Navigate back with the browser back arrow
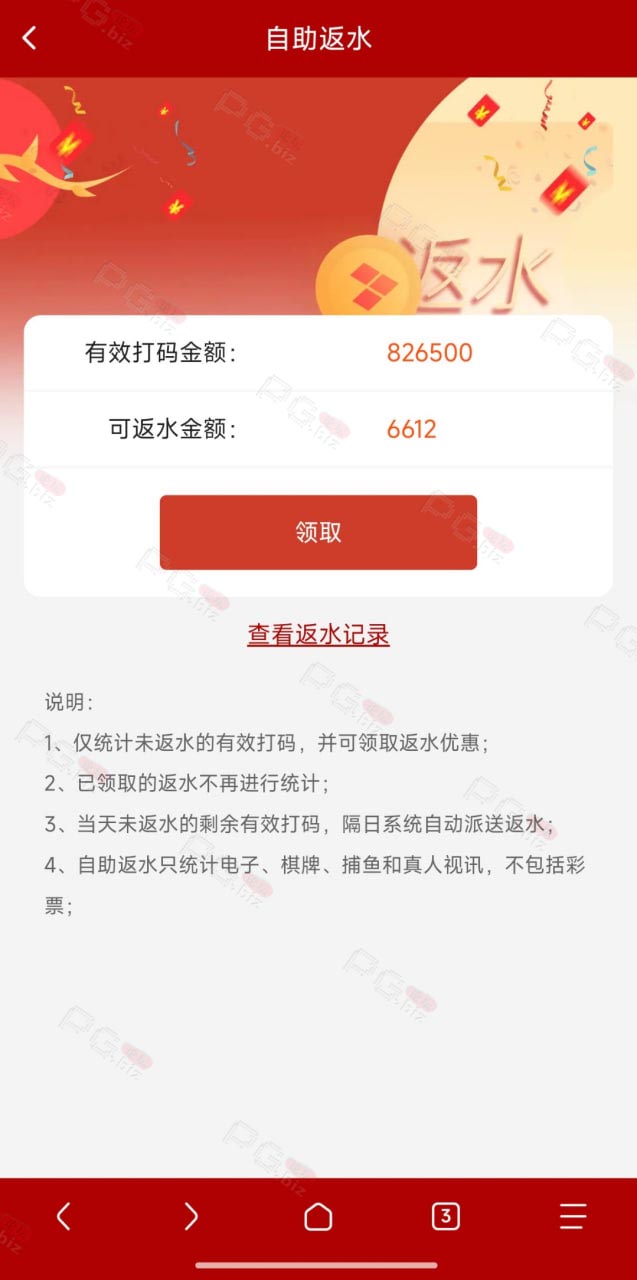The width and height of the screenshot is (637, 1280). [x=63, y=1216]
